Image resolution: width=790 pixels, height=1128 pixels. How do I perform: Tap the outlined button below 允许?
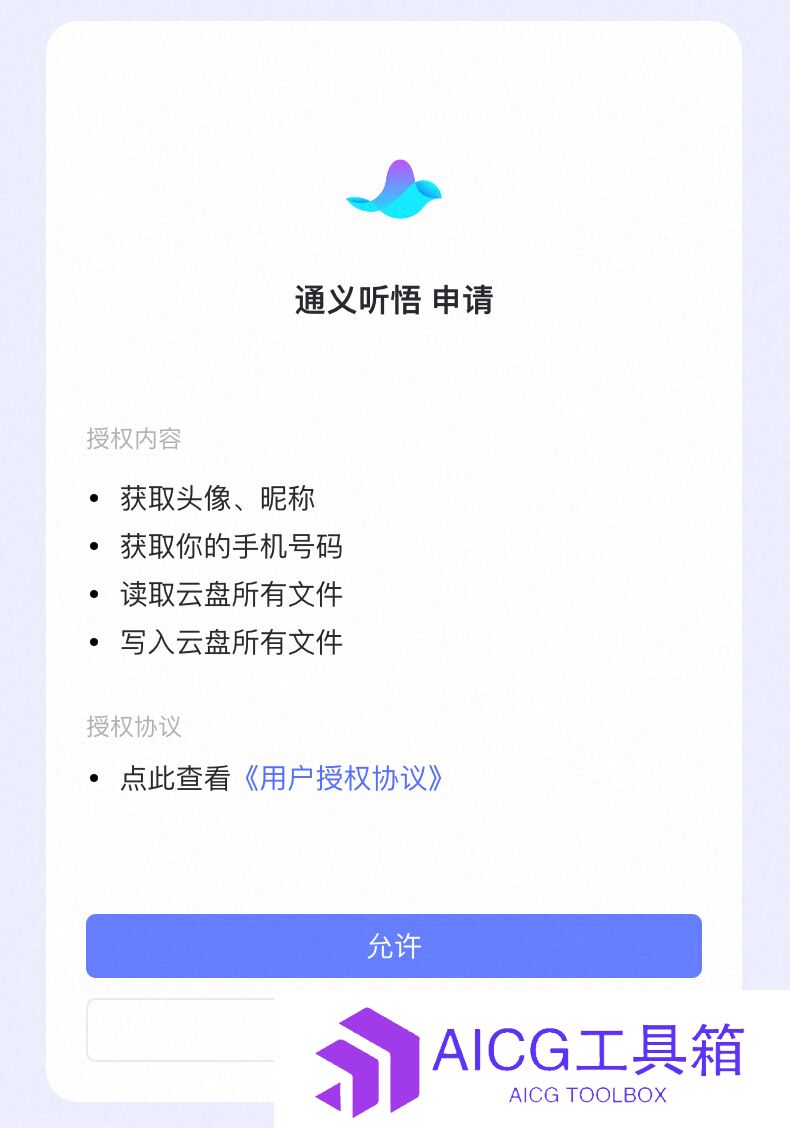[x=180, y=1029]
